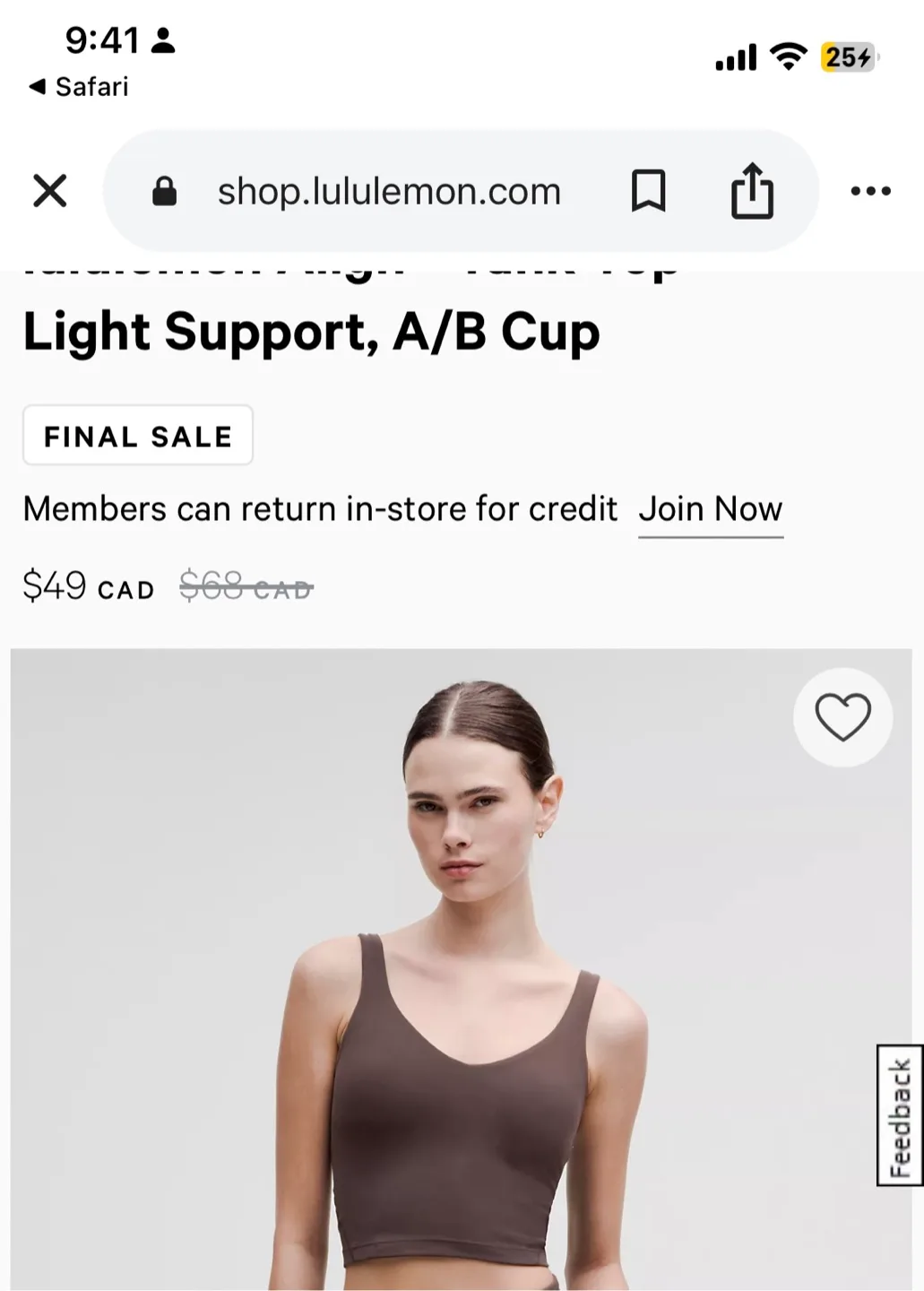924x1291 pixels.
Task: Tap the Join Now membership link
Action: coord(711,509)
